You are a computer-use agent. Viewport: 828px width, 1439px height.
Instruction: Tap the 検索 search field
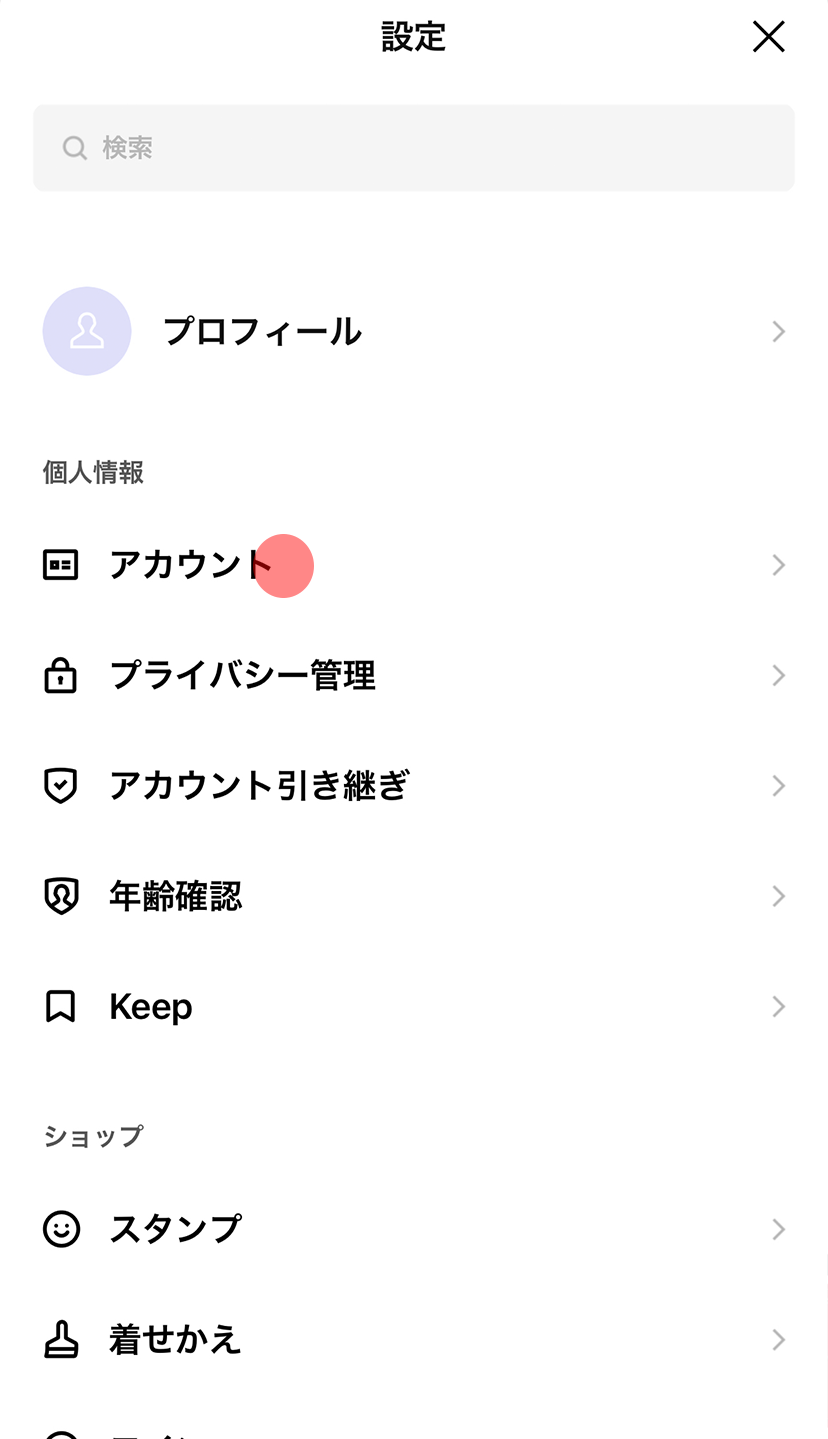coord(414,148)
